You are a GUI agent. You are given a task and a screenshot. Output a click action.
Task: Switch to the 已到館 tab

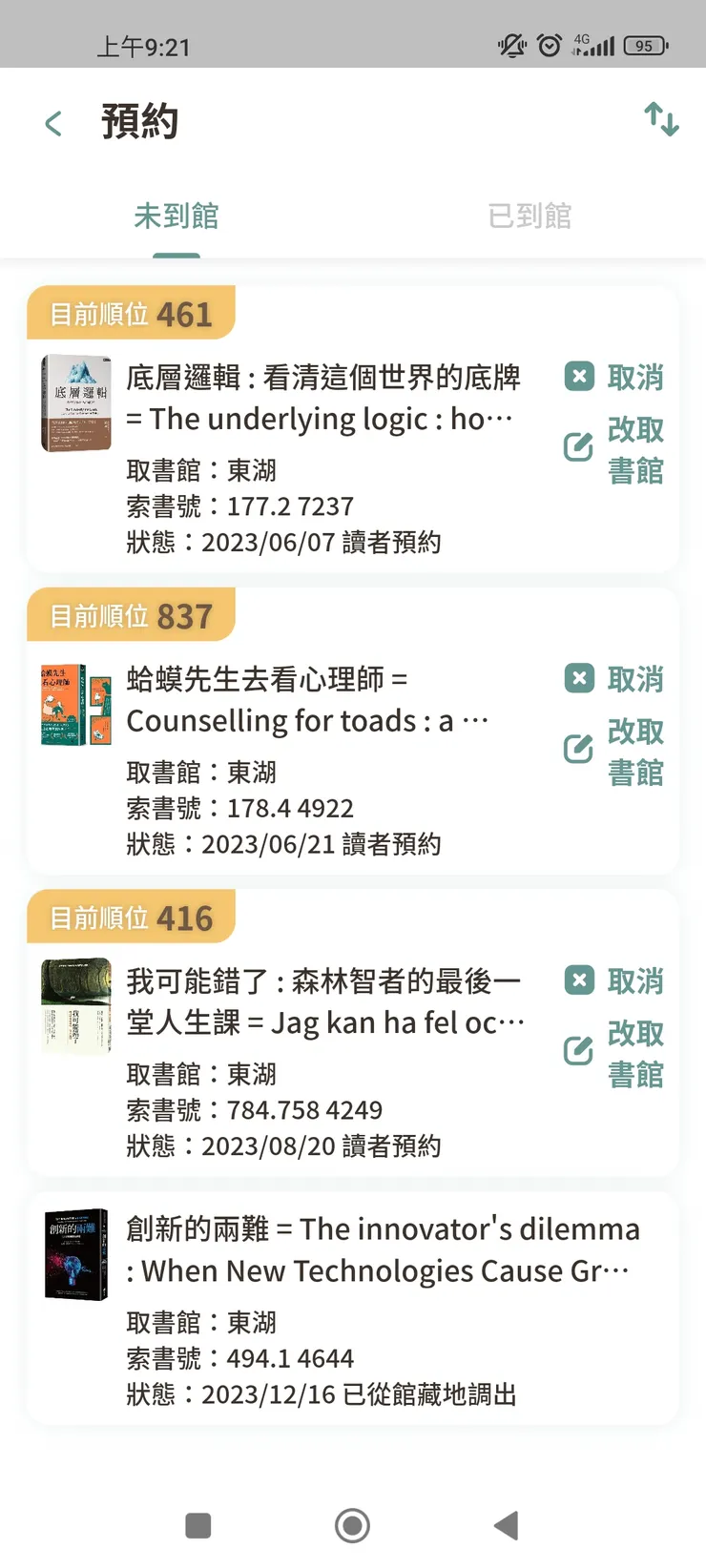point(529,216)
